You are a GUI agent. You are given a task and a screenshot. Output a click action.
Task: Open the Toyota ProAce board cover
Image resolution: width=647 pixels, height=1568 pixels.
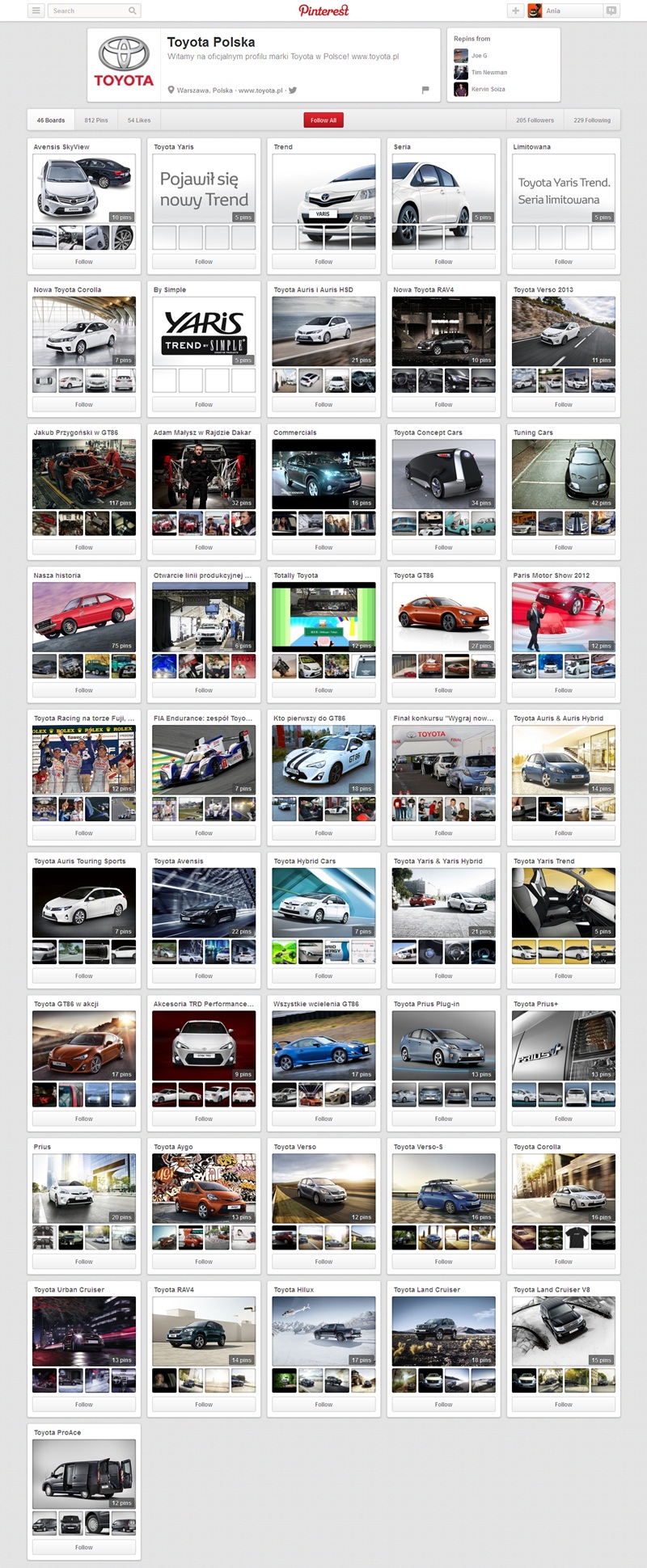click(84, 1473)
